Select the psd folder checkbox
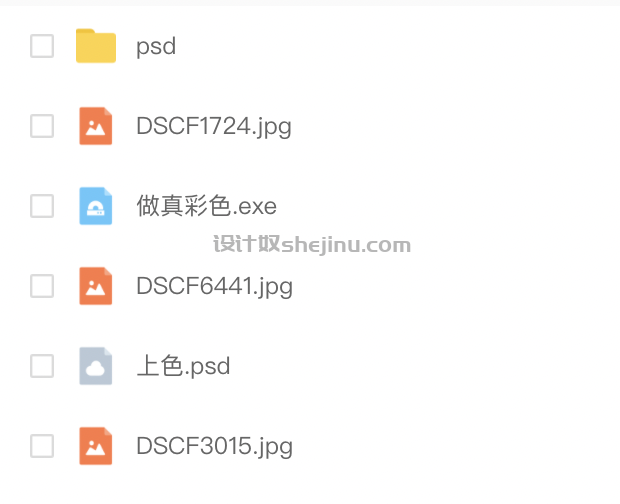The width and height of the screenshot is (620, 504). [x=42, y=46]
